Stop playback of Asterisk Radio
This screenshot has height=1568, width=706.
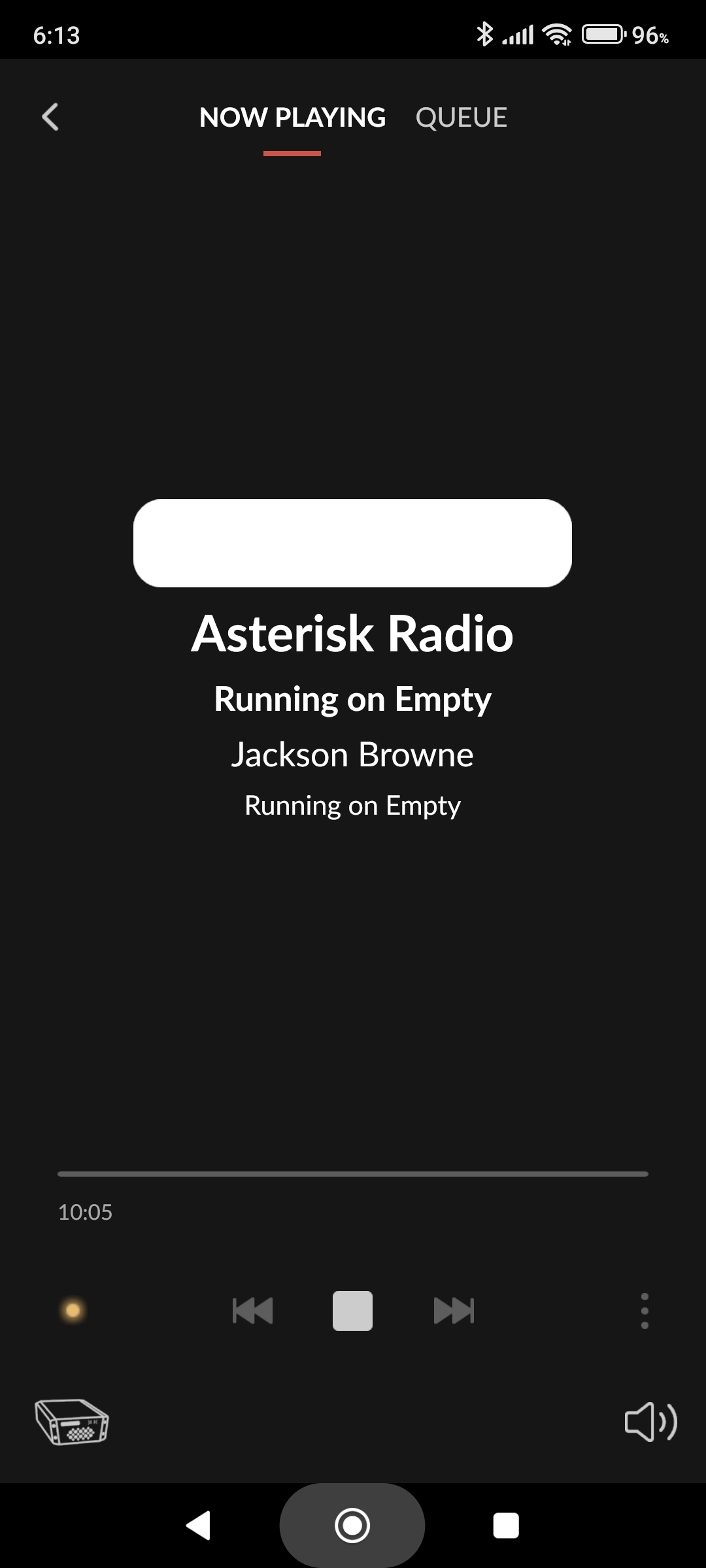(x=352, y=1311)
